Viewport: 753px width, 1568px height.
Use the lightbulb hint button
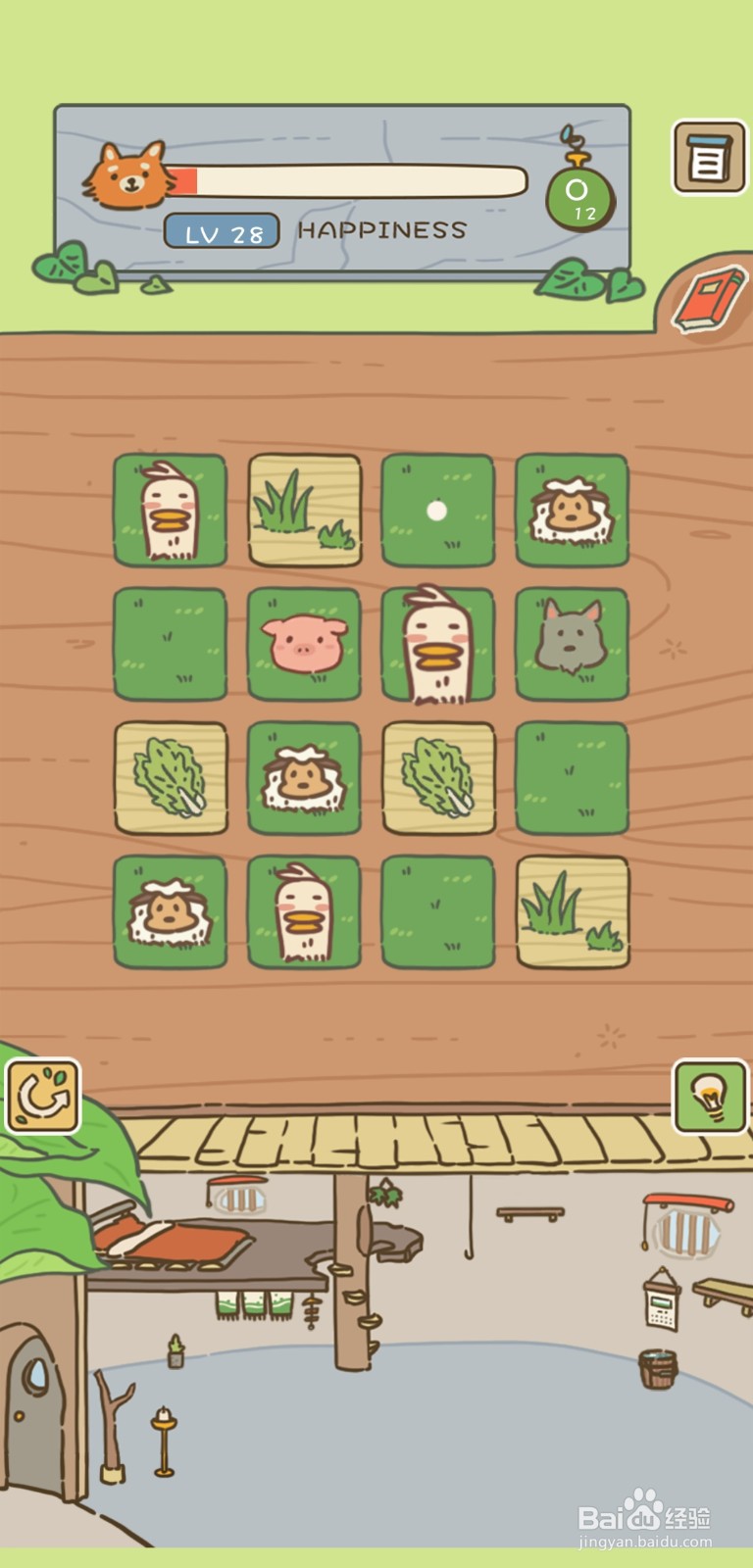click(710, 1096)
